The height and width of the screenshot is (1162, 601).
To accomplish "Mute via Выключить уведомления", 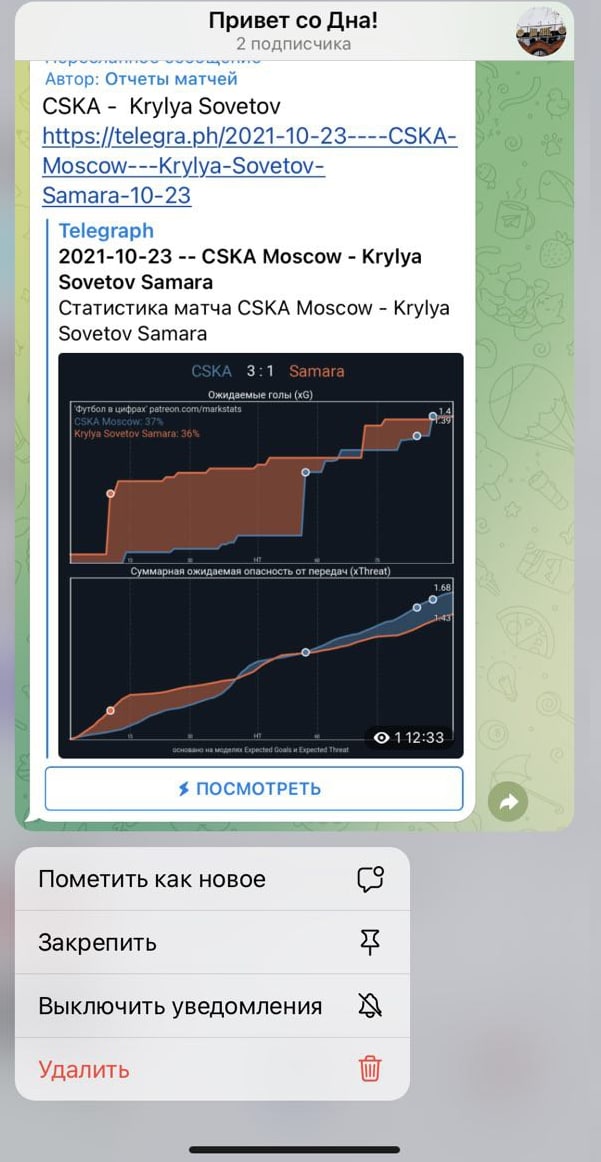I will click(x=212, y=1006).
